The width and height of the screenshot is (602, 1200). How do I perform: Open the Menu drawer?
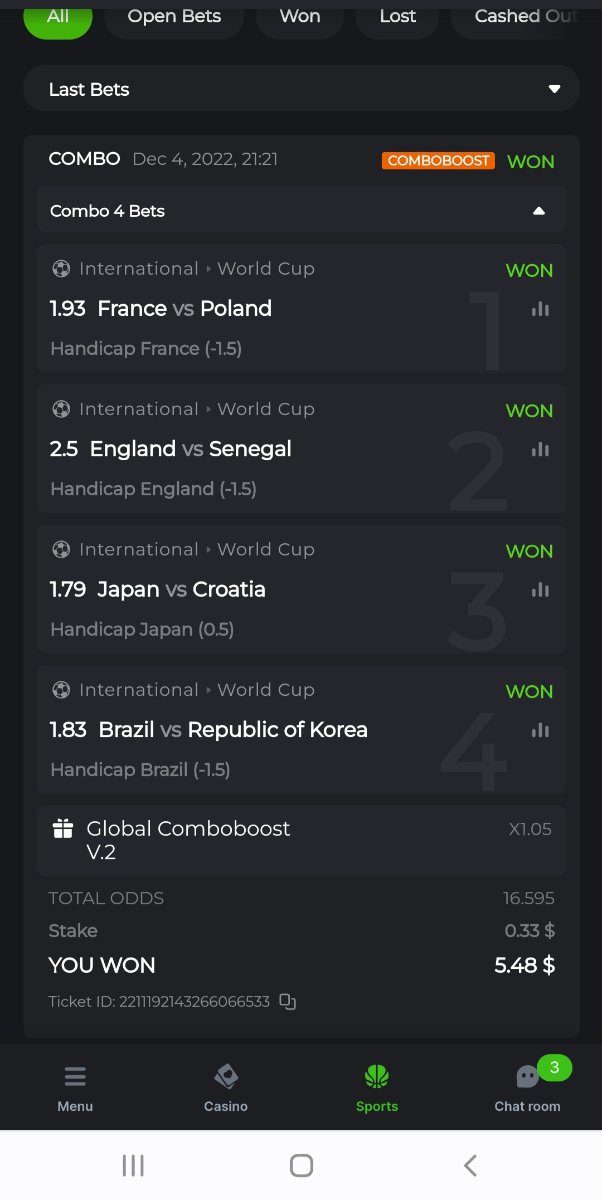point(75,1087)
